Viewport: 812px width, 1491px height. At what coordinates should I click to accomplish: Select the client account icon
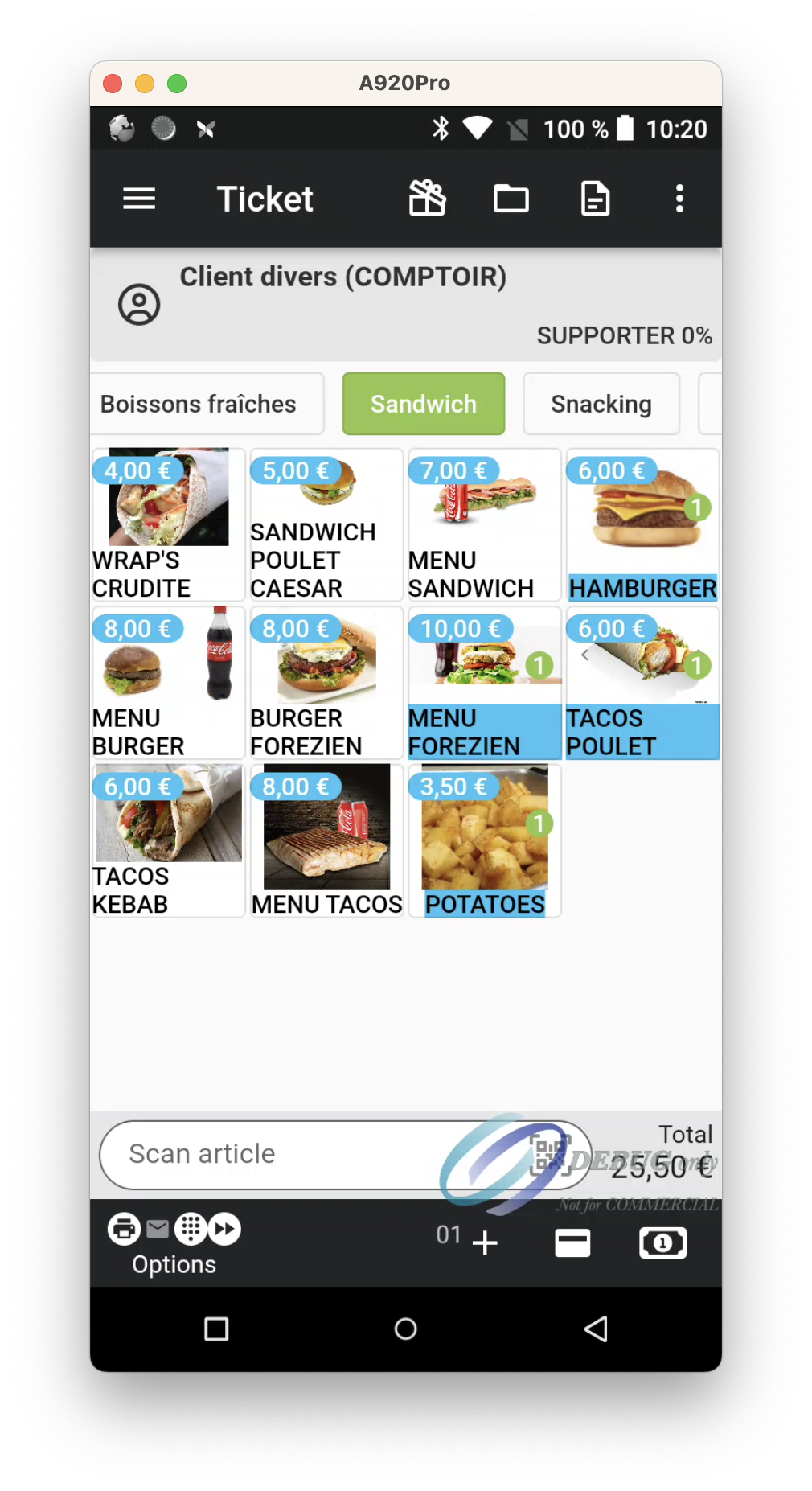(x=139, y=305)
